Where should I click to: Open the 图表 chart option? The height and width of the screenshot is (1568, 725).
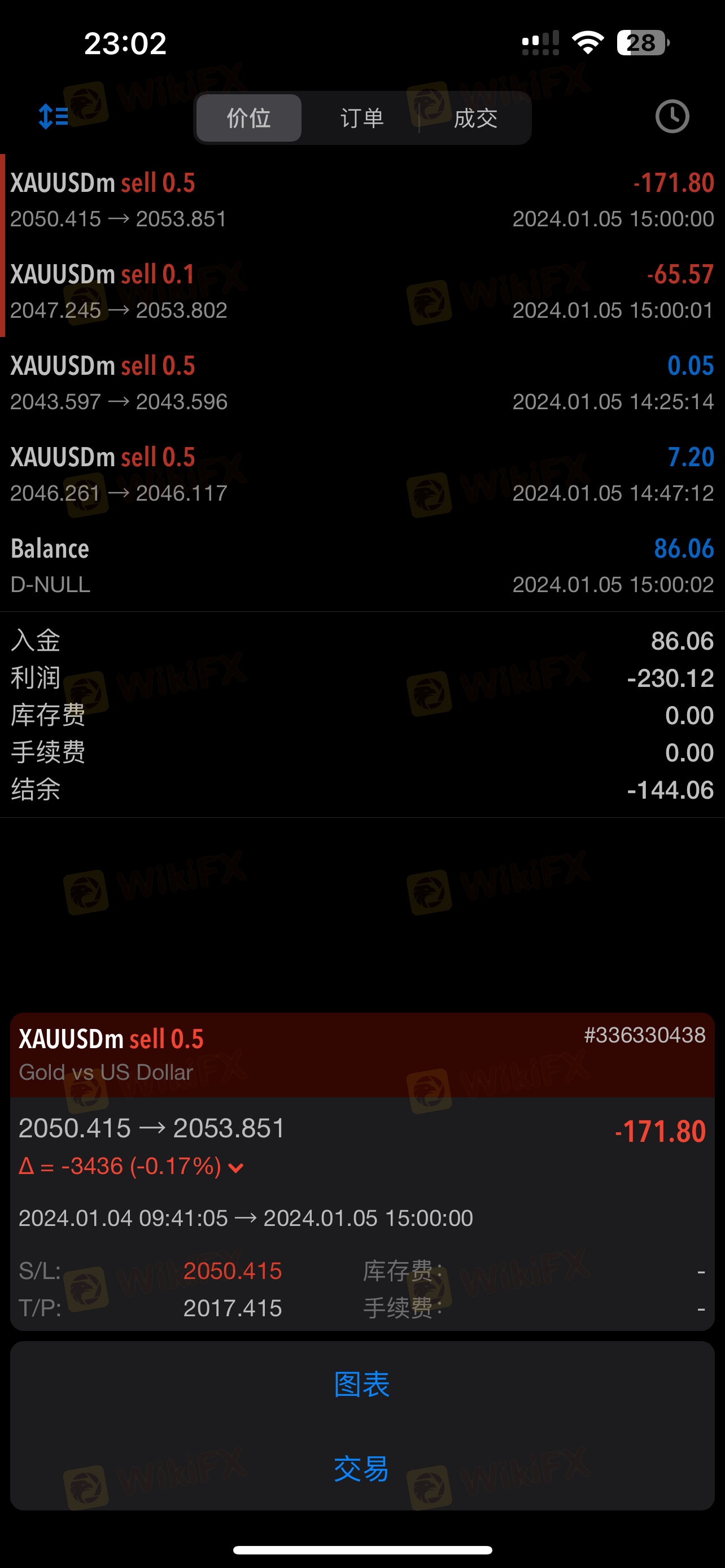click(361, 1384)
